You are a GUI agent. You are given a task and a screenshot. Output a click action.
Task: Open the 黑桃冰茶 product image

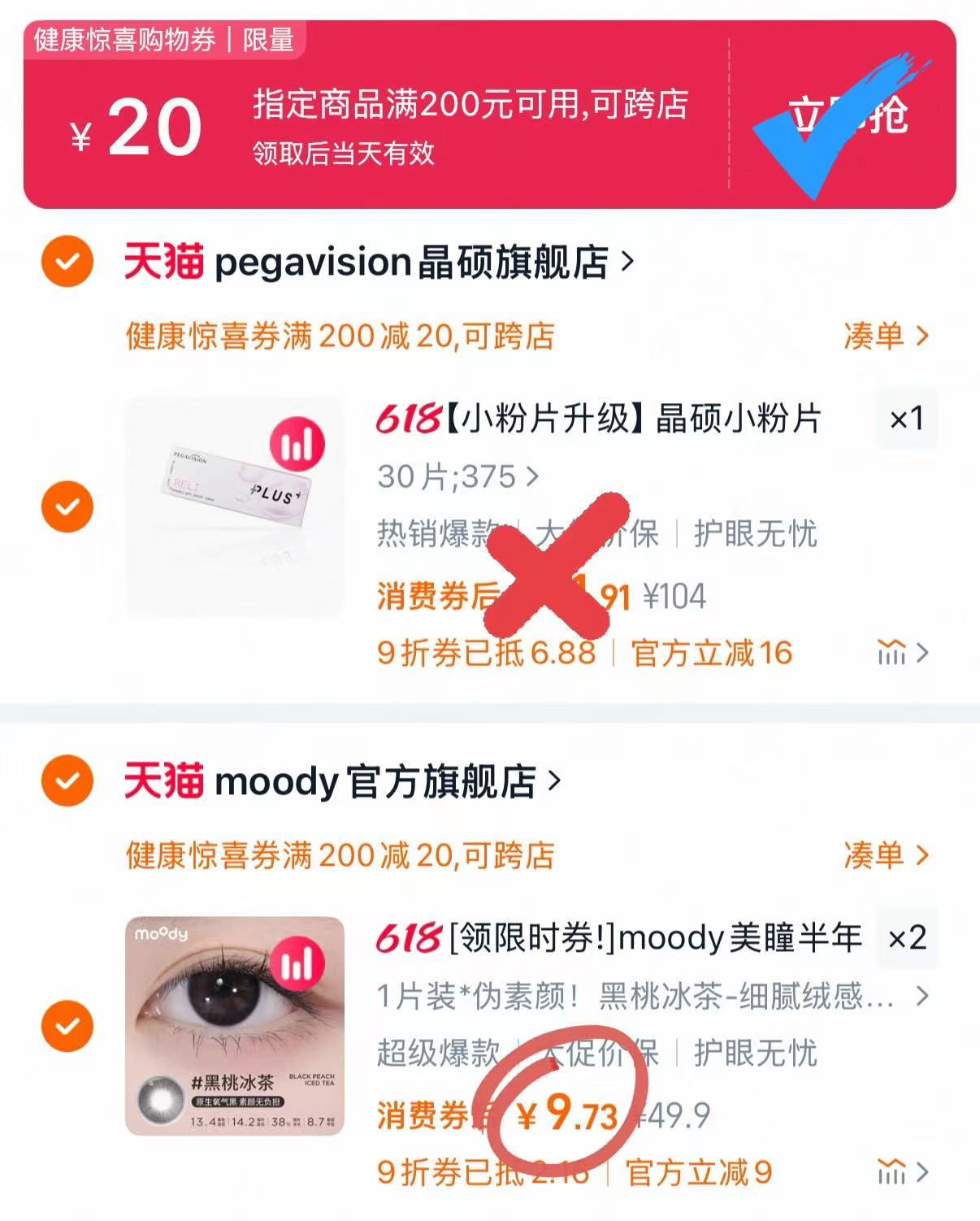(x=235, y=1026)
